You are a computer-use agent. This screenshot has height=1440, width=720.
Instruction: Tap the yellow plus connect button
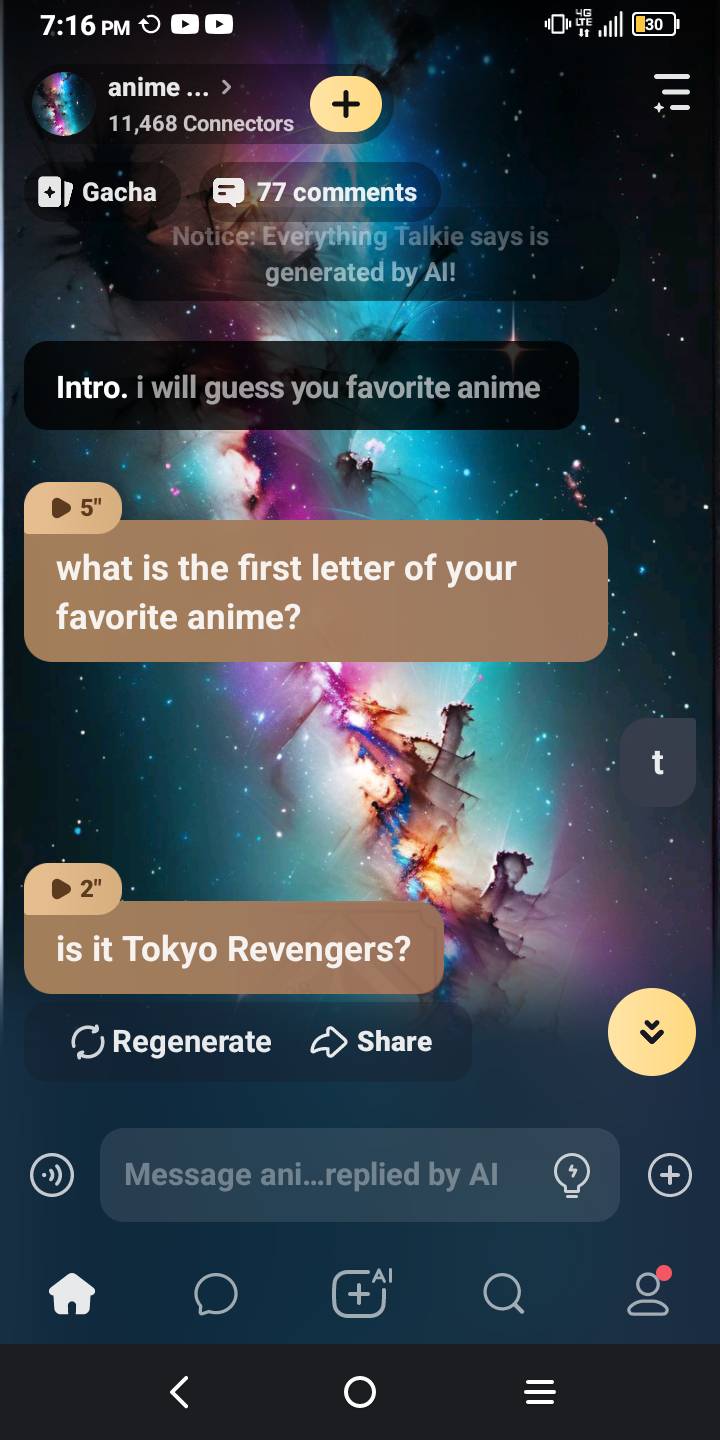(x=345, y=104)
